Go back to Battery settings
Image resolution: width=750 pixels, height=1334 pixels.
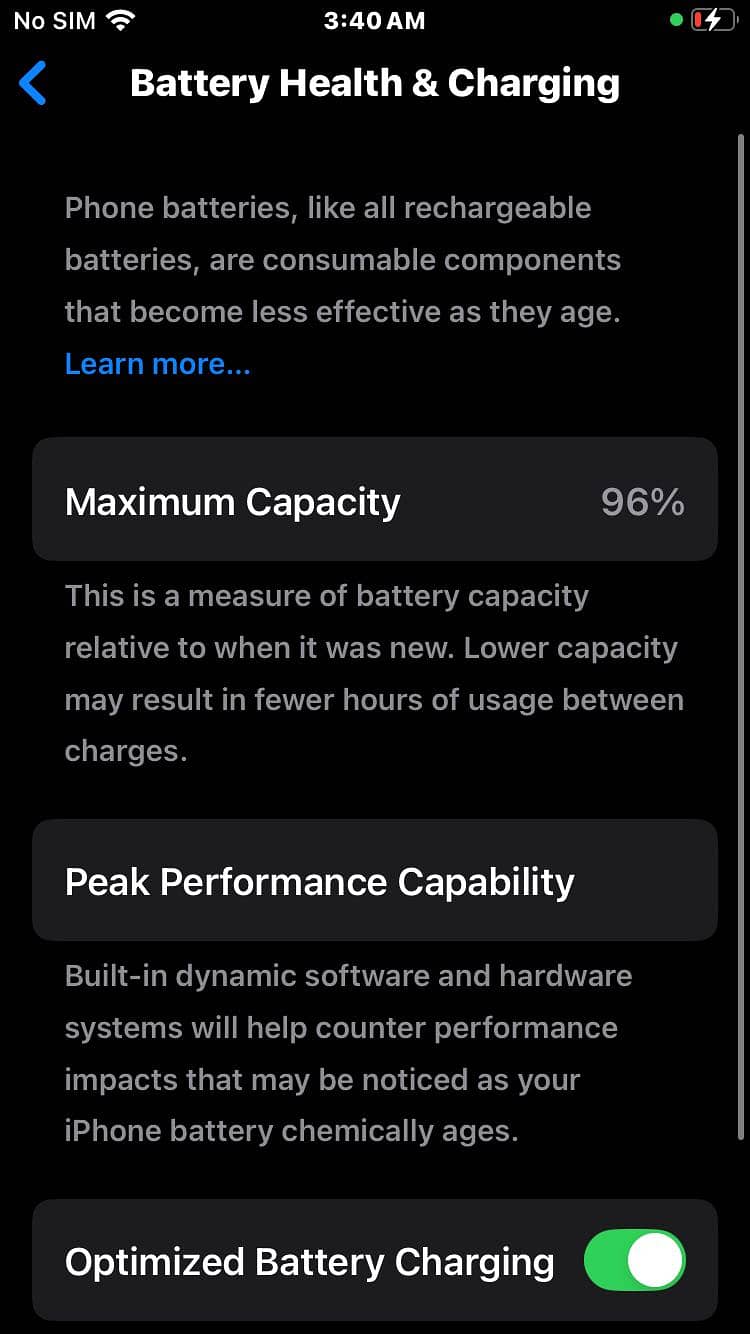pos(33,84)
